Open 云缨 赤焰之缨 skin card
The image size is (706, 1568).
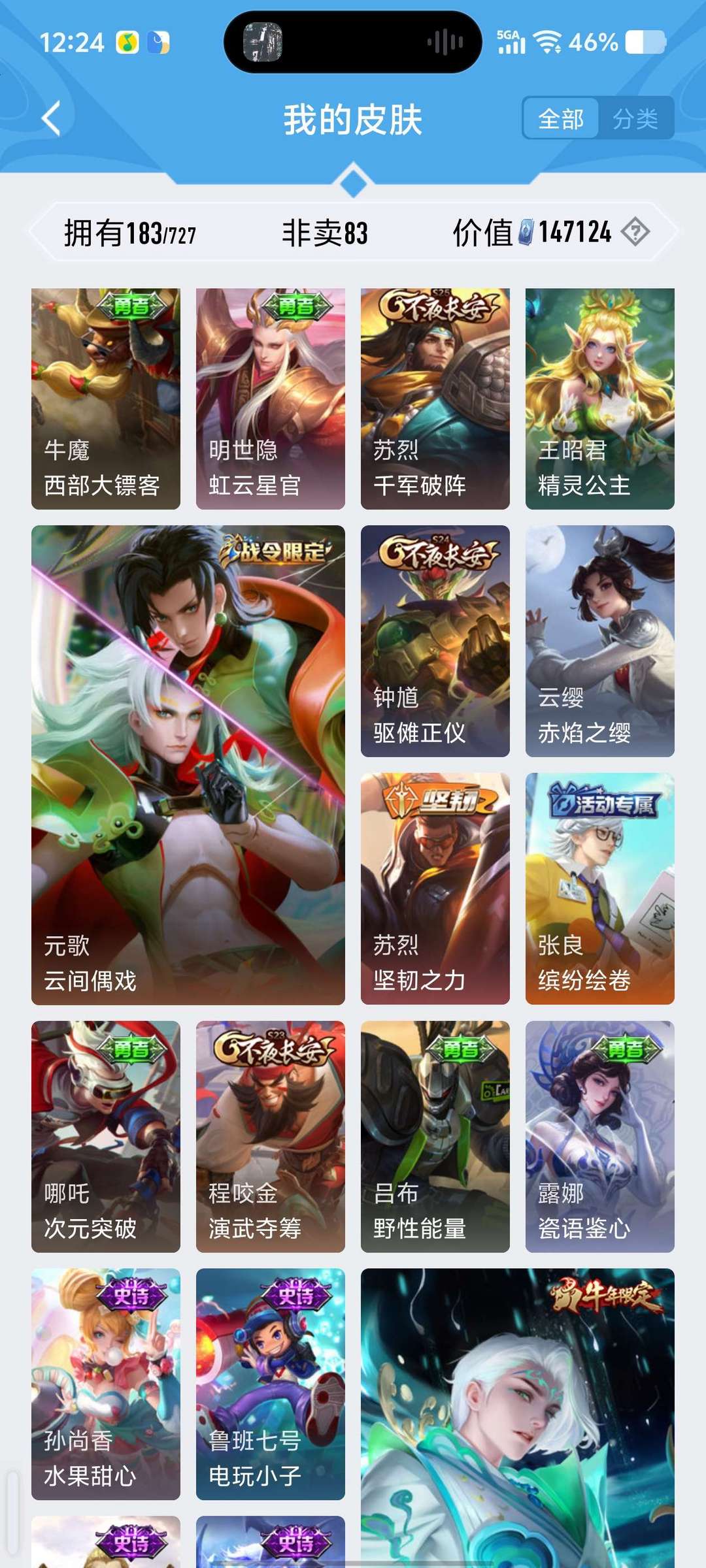tap(600, 641)
